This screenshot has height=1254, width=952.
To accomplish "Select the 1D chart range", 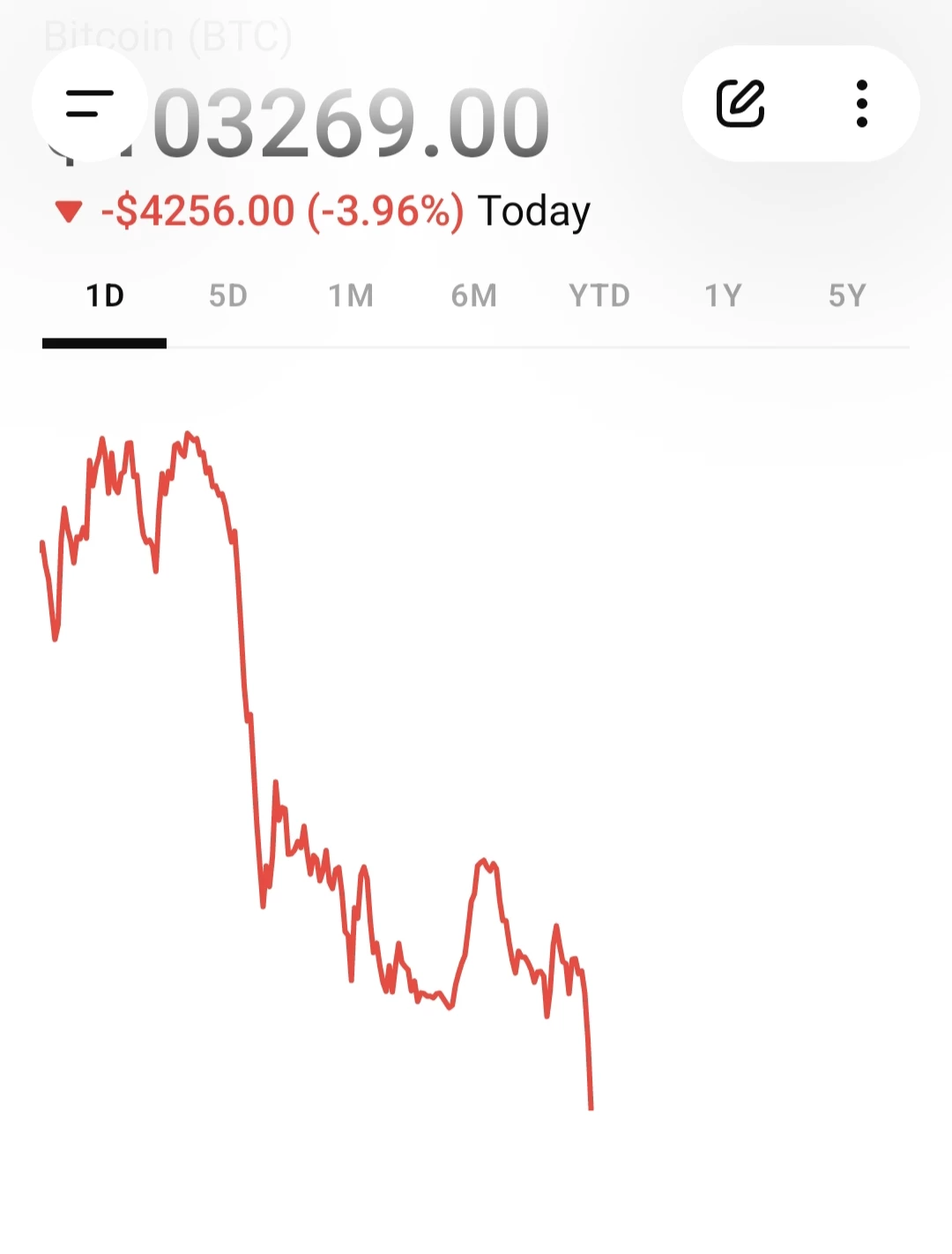I will click(x=104, y=296).
